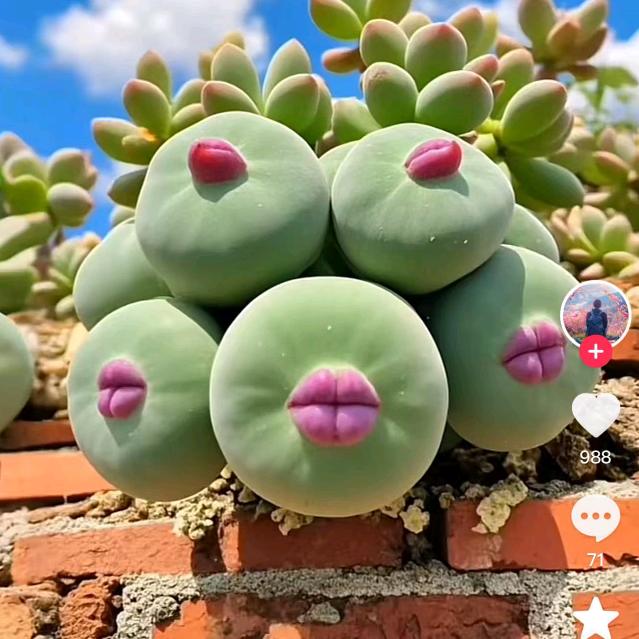Add this video to favorites with the star

point(596,618)
